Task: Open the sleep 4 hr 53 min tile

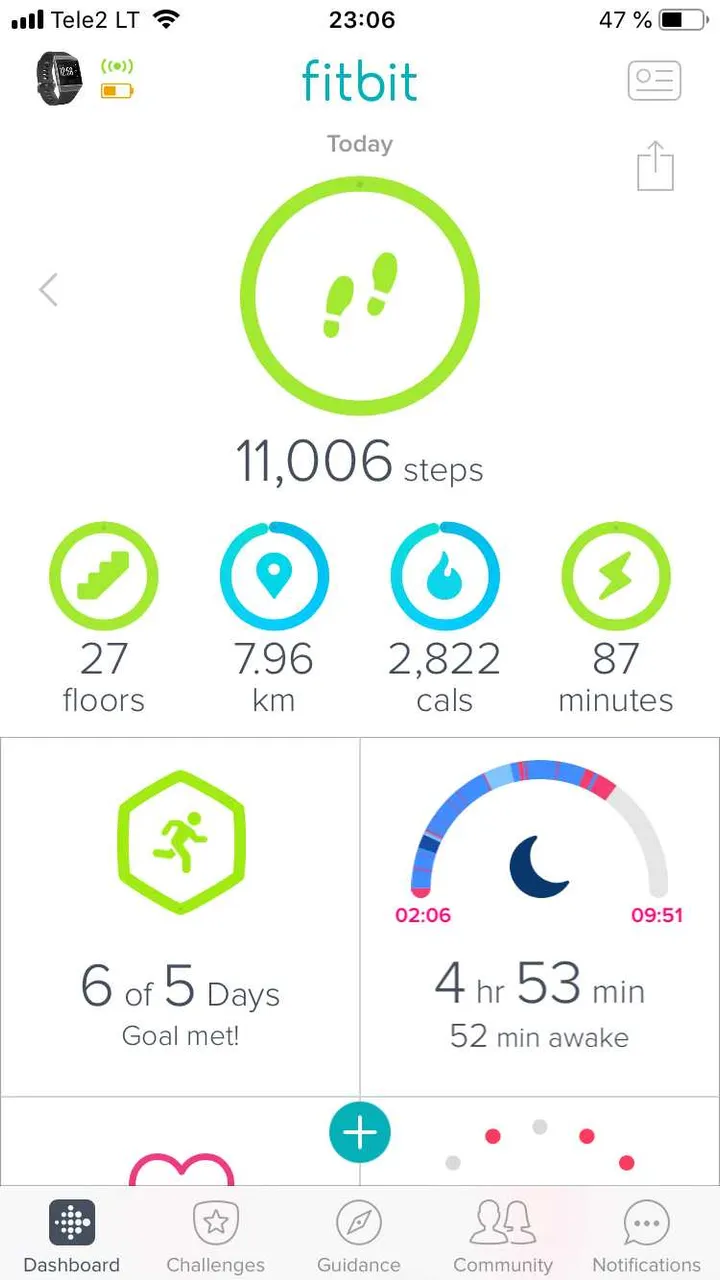Action: tap(540, 915)
